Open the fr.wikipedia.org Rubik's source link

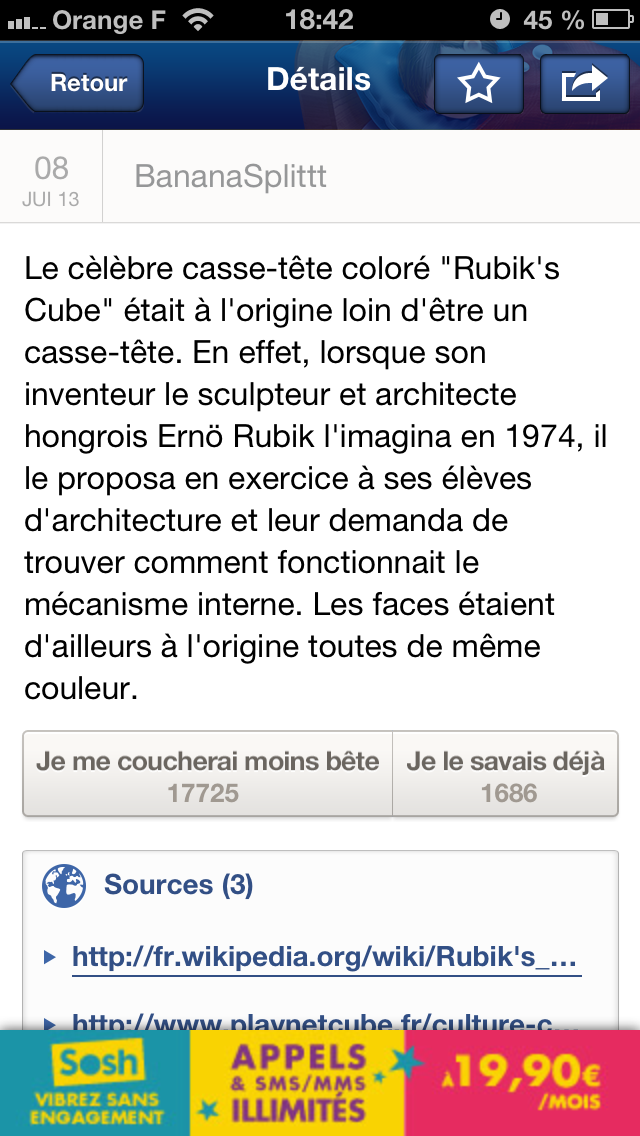tap(325, 957)
